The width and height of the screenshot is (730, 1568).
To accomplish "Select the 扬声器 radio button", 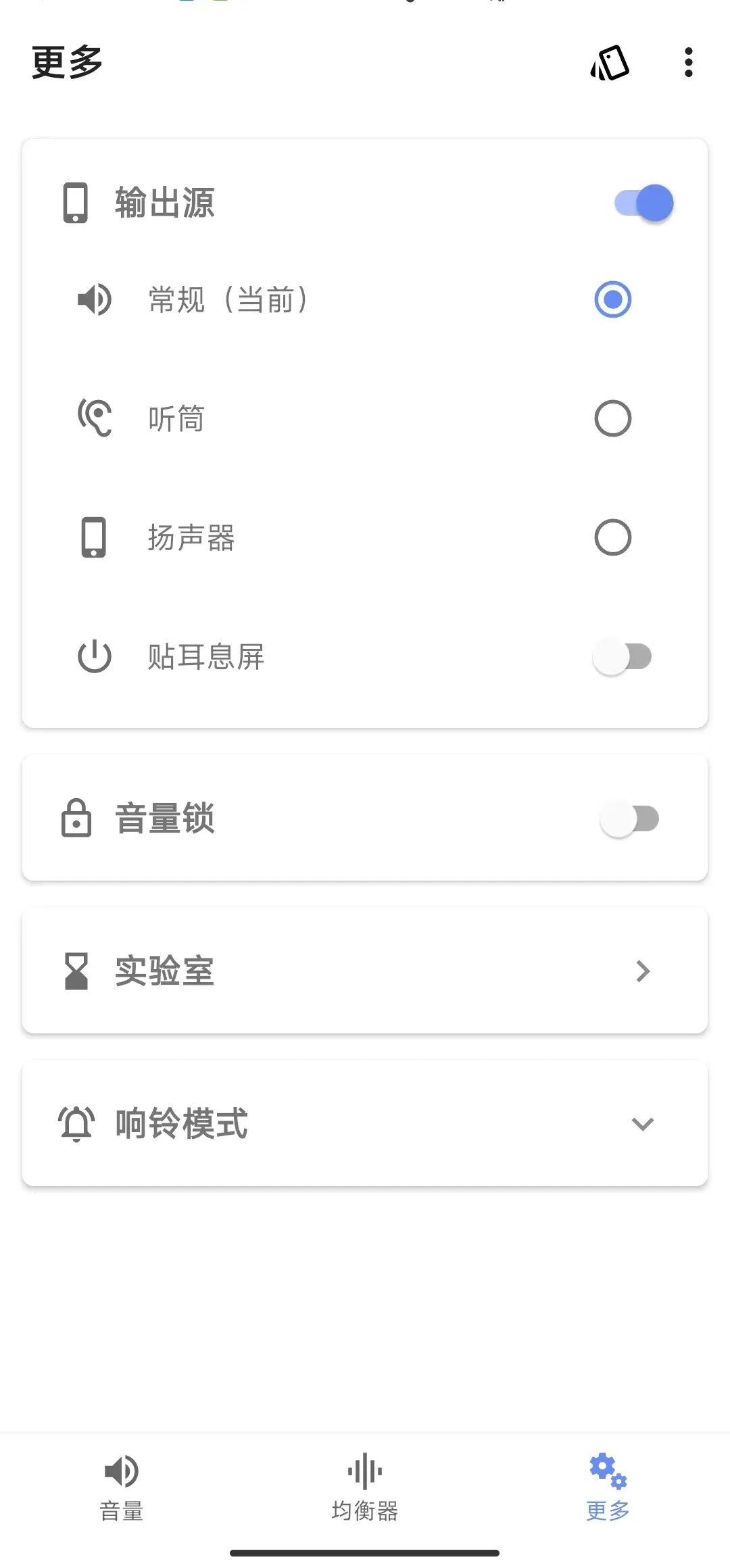I will 611,537.
